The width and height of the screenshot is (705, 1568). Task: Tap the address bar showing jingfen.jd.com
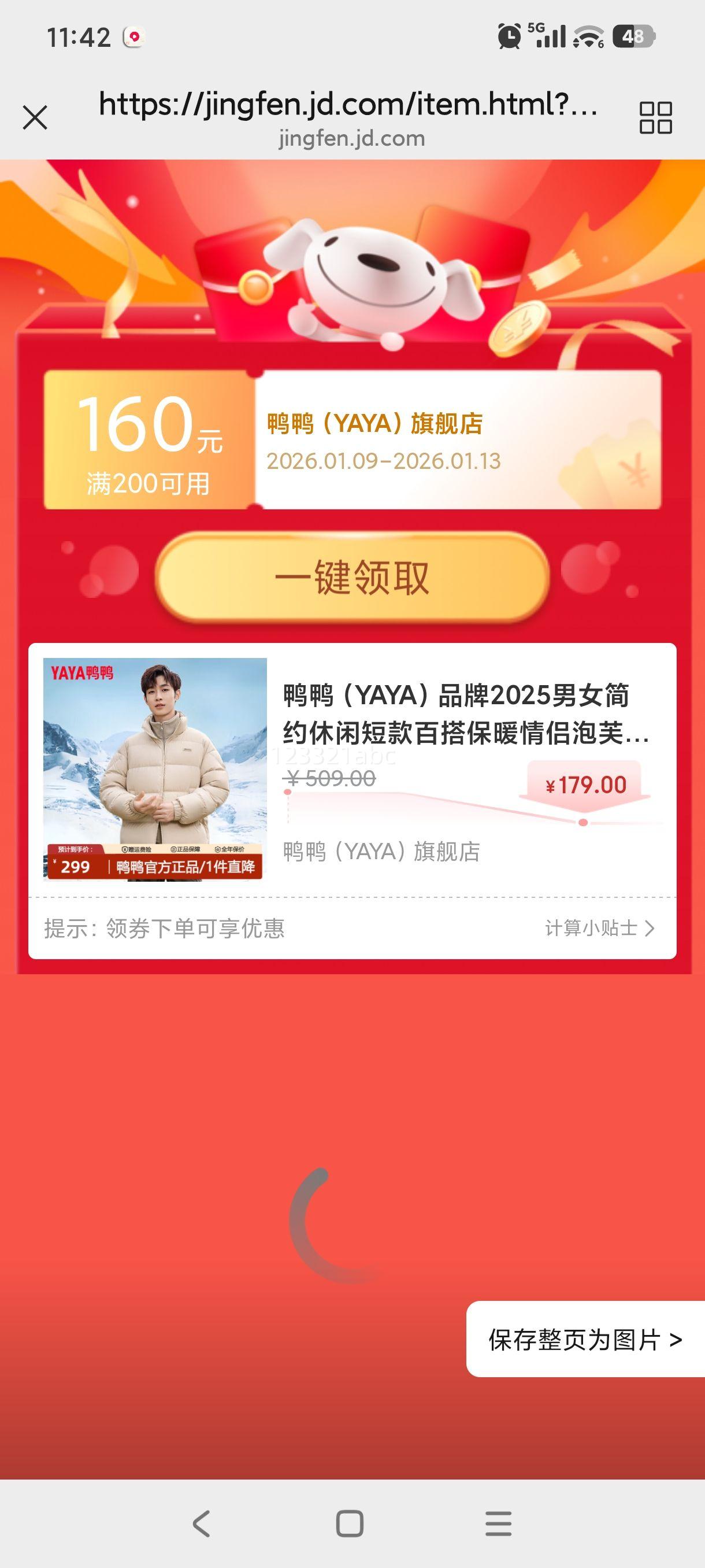tap(352, 138)
